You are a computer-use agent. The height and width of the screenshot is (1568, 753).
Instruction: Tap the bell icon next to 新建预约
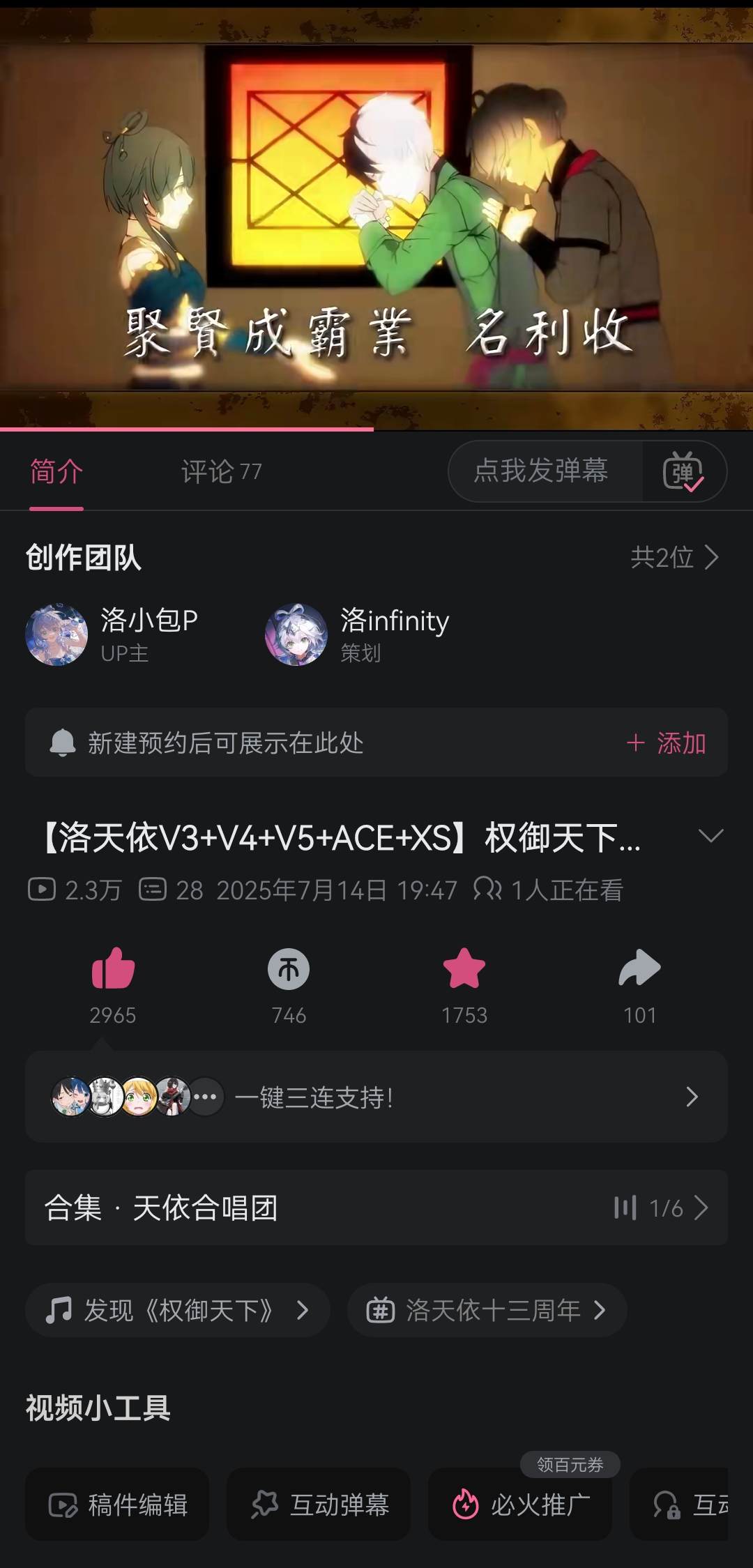point(63,743)
